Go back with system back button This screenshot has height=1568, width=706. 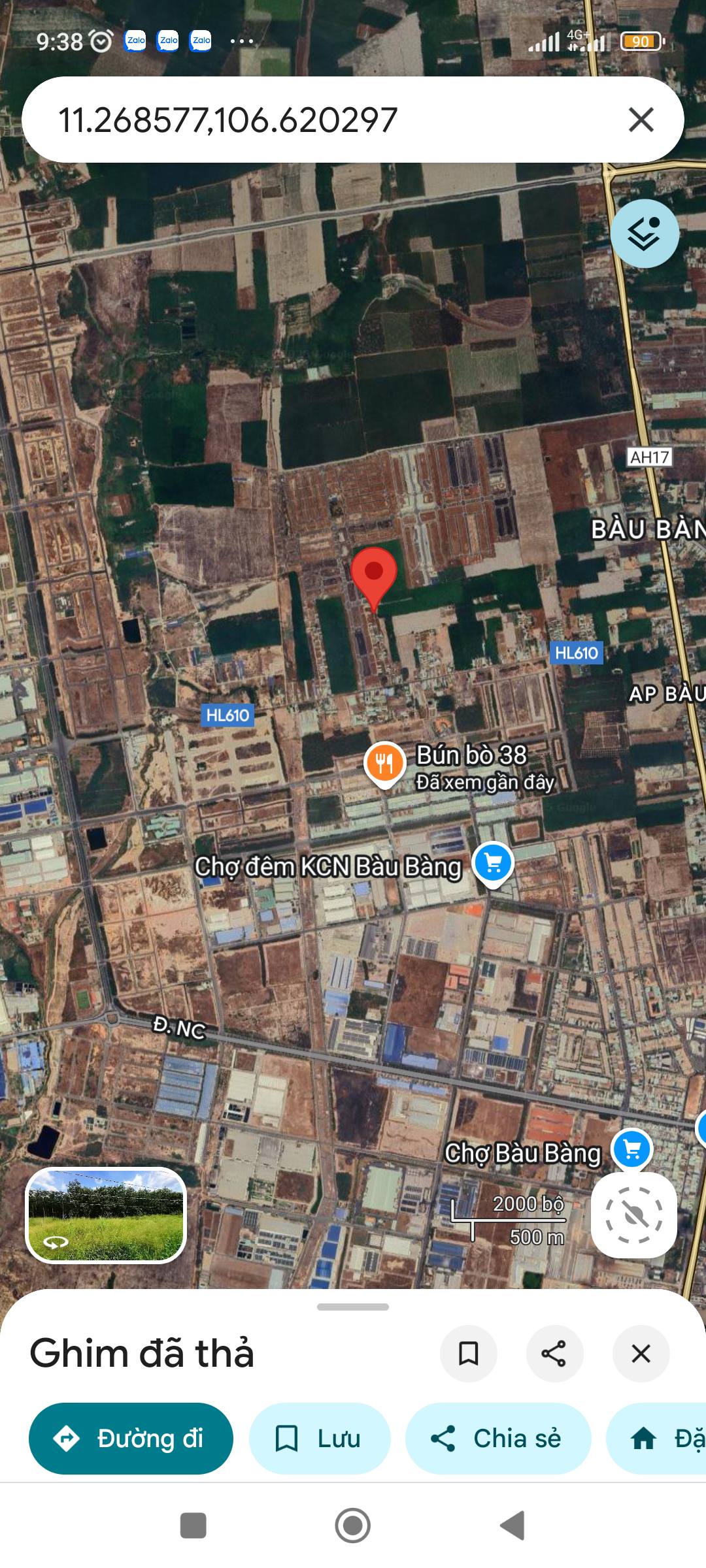tap(513, 1526)
